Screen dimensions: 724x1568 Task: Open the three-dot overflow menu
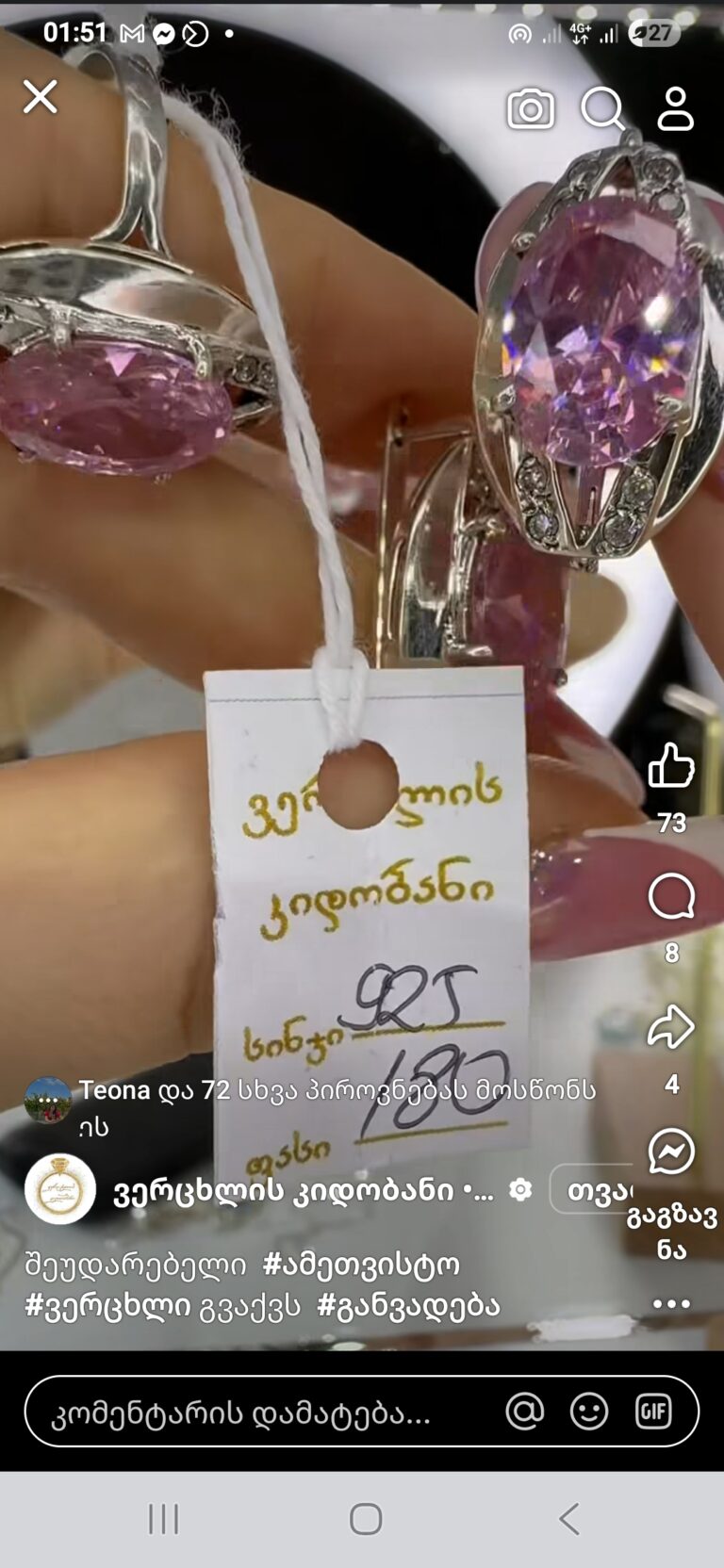671,1304
